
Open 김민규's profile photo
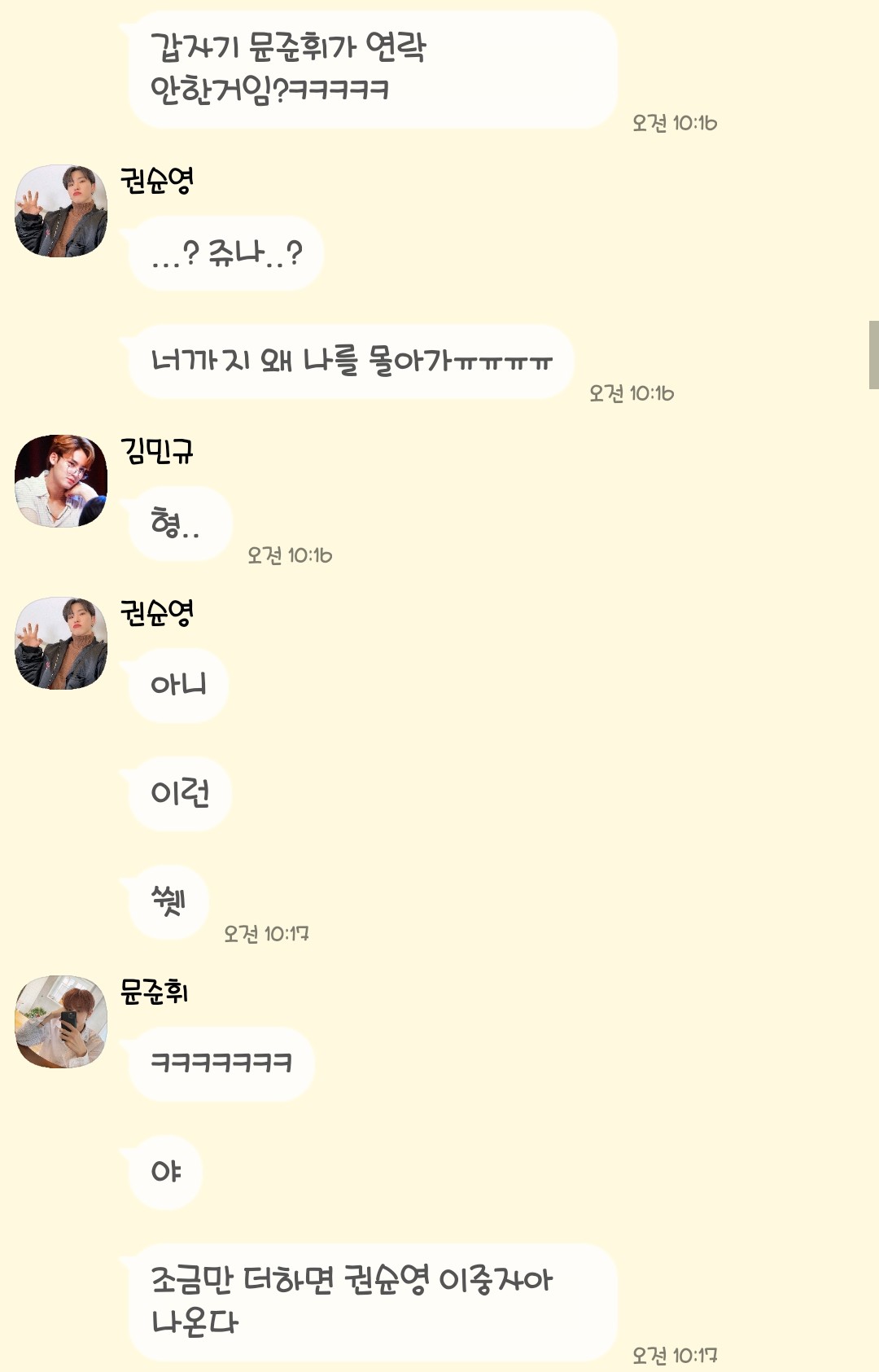pos(61,480)
